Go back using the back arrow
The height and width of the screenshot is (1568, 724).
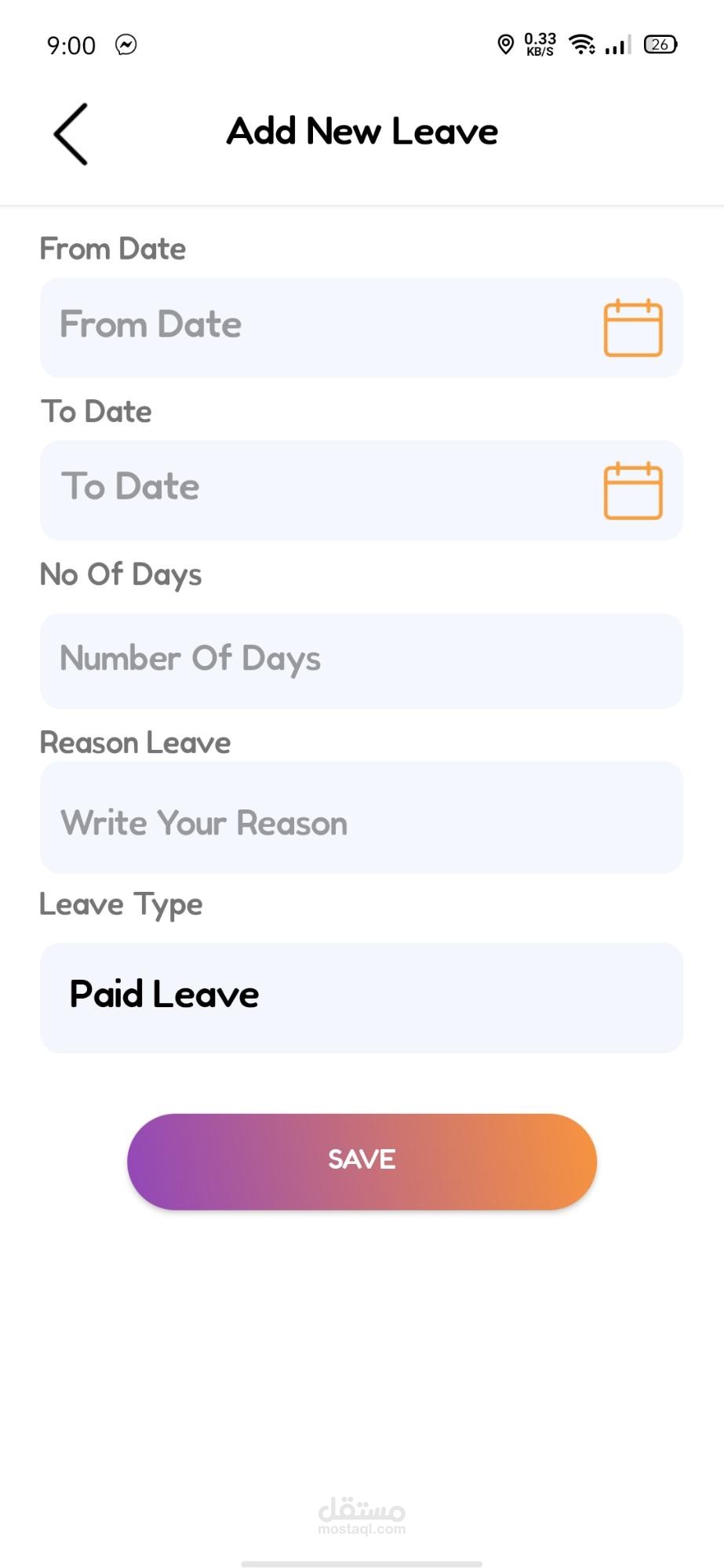coord(71,134)
